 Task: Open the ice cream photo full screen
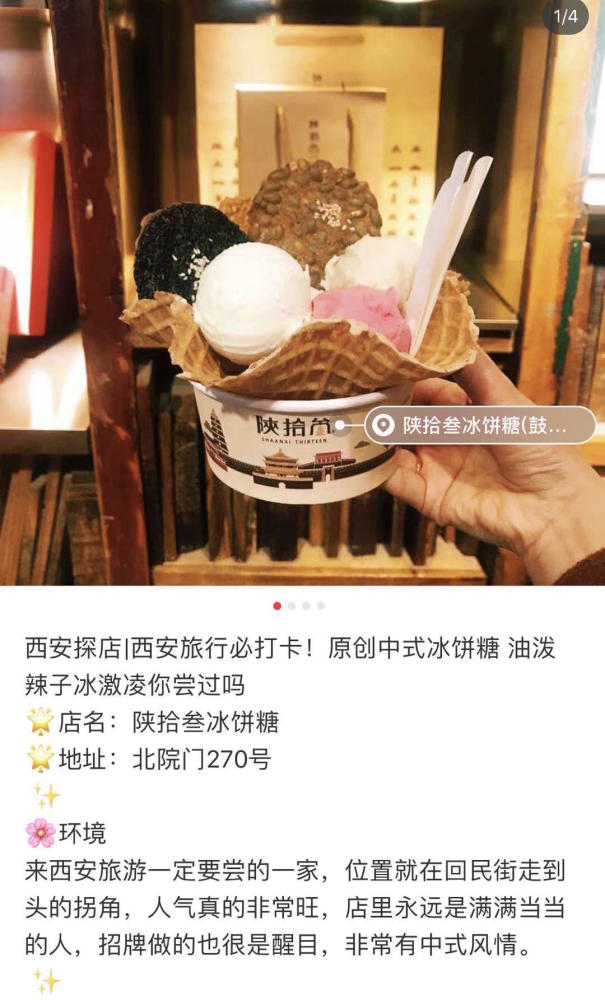click(x=302, y=293)
